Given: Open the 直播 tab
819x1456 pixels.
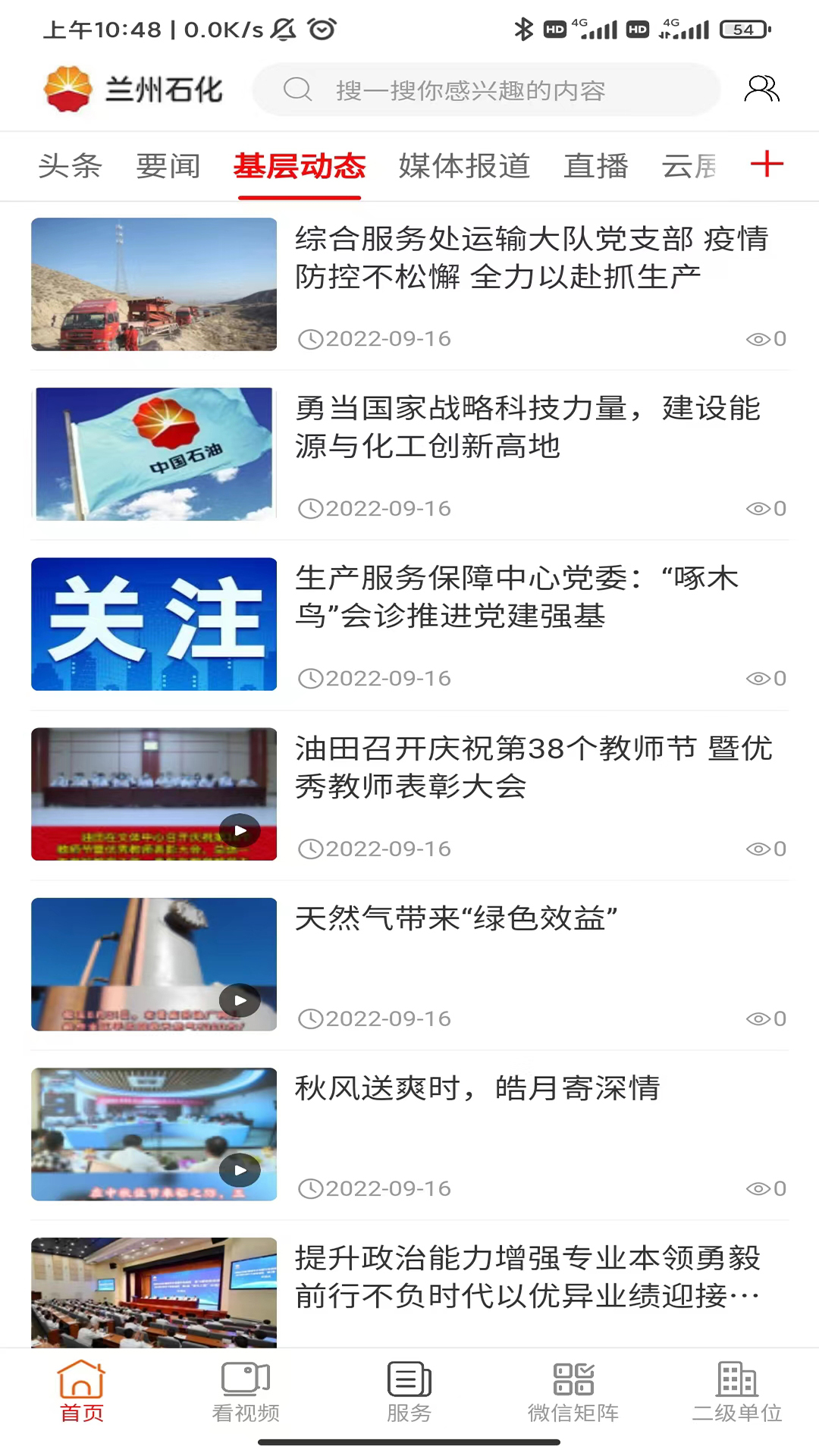Looking at the screenshot, I should tap(596, 166).
